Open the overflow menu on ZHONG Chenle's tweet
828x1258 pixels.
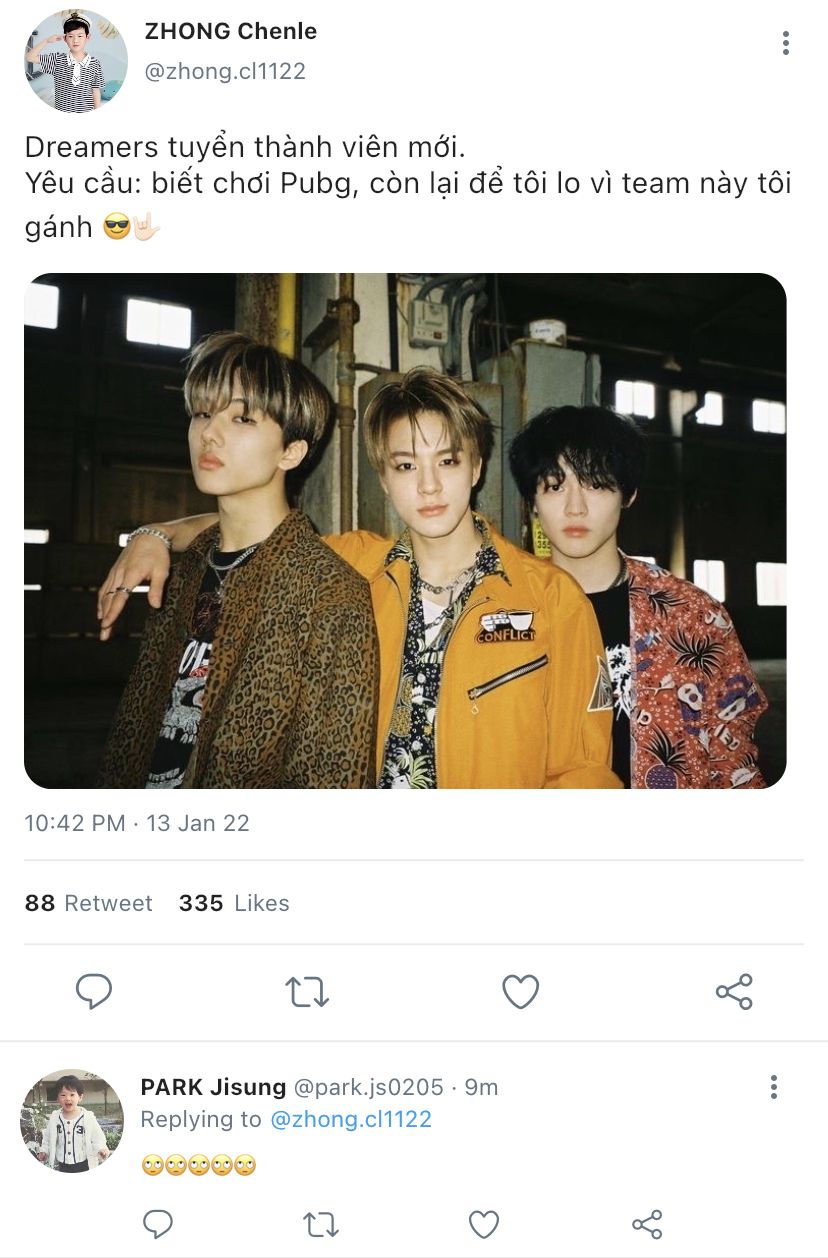(786, 43)
